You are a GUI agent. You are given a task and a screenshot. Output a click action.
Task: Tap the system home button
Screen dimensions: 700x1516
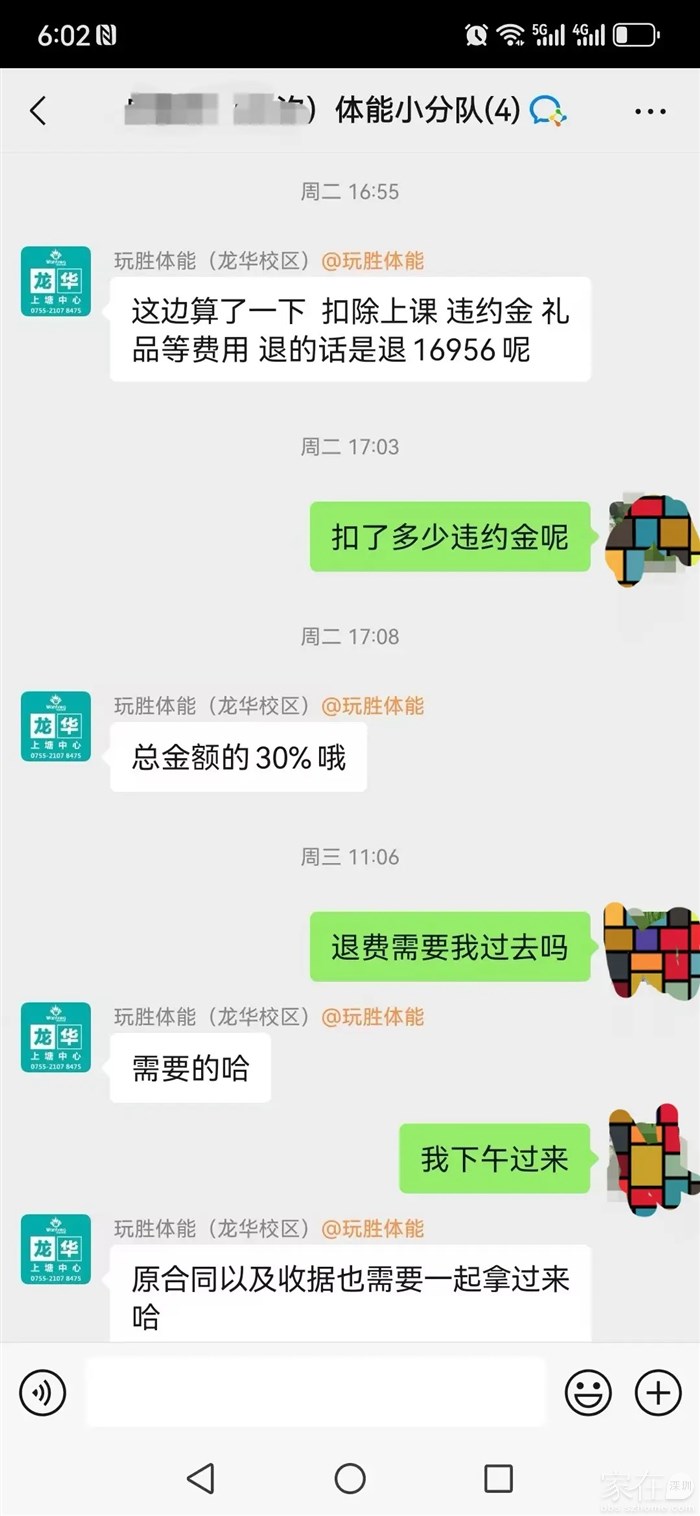[350, 1478]
